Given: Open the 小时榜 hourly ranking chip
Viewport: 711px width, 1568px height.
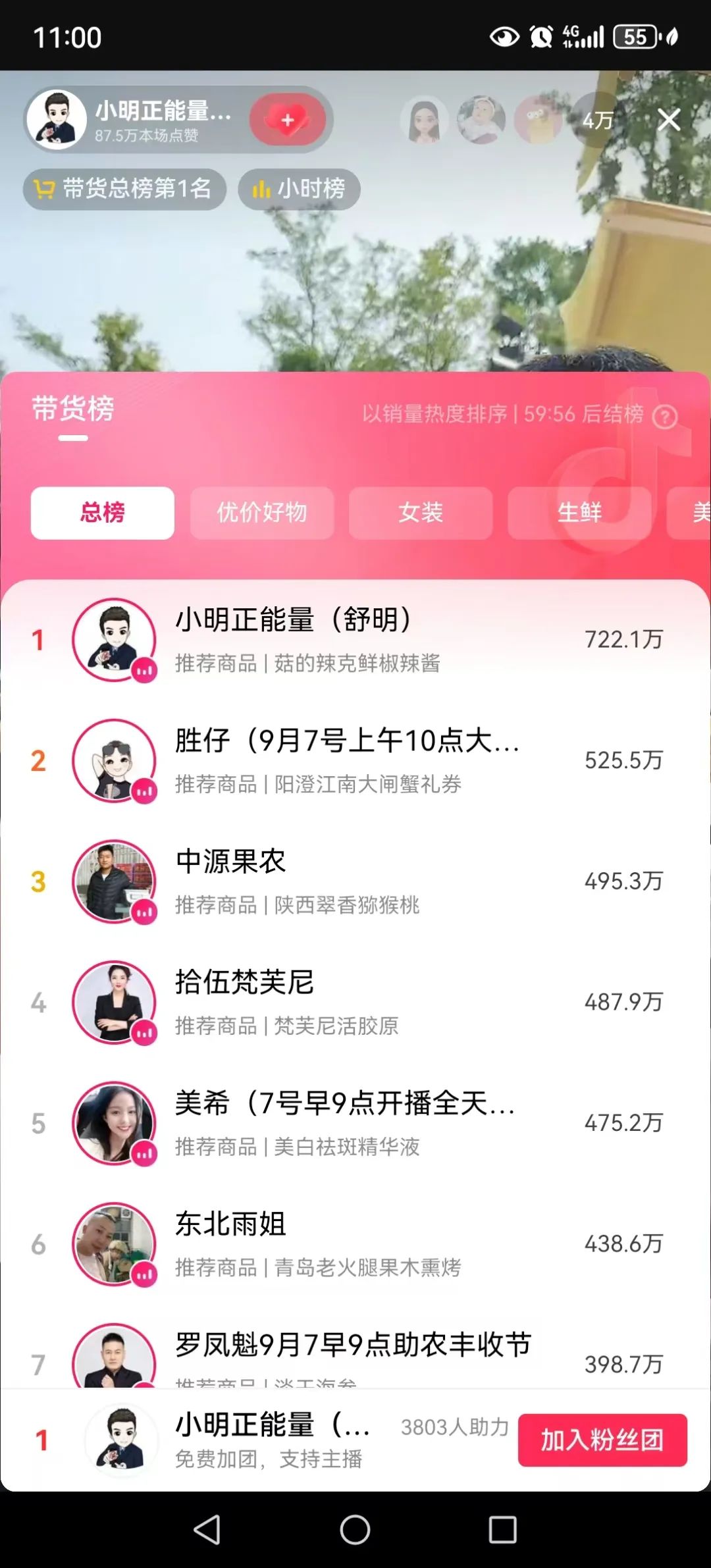Looking at the screenshot, I should coord(300,190).
